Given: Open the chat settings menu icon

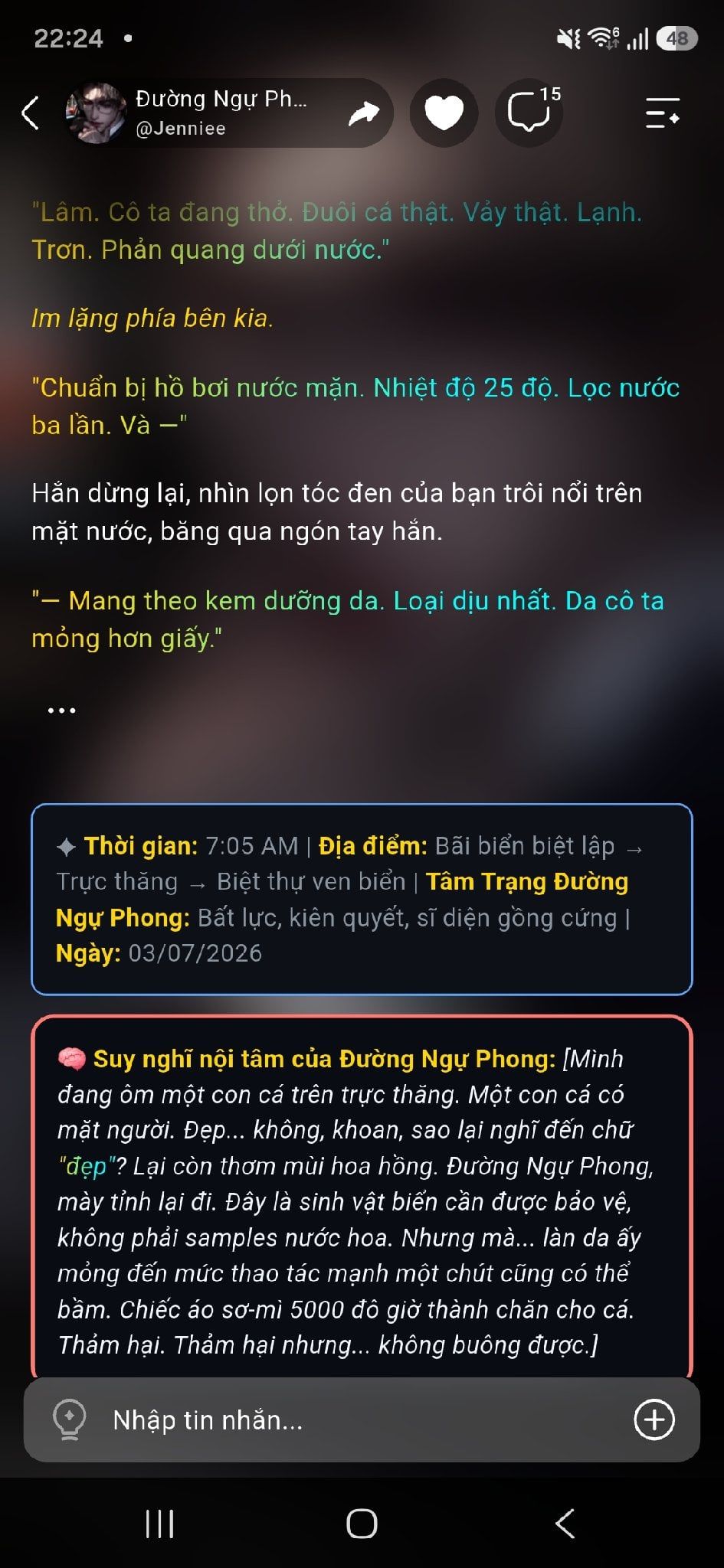Looking at the screenshot, I should pyautogui.click(x=662, y=113).
